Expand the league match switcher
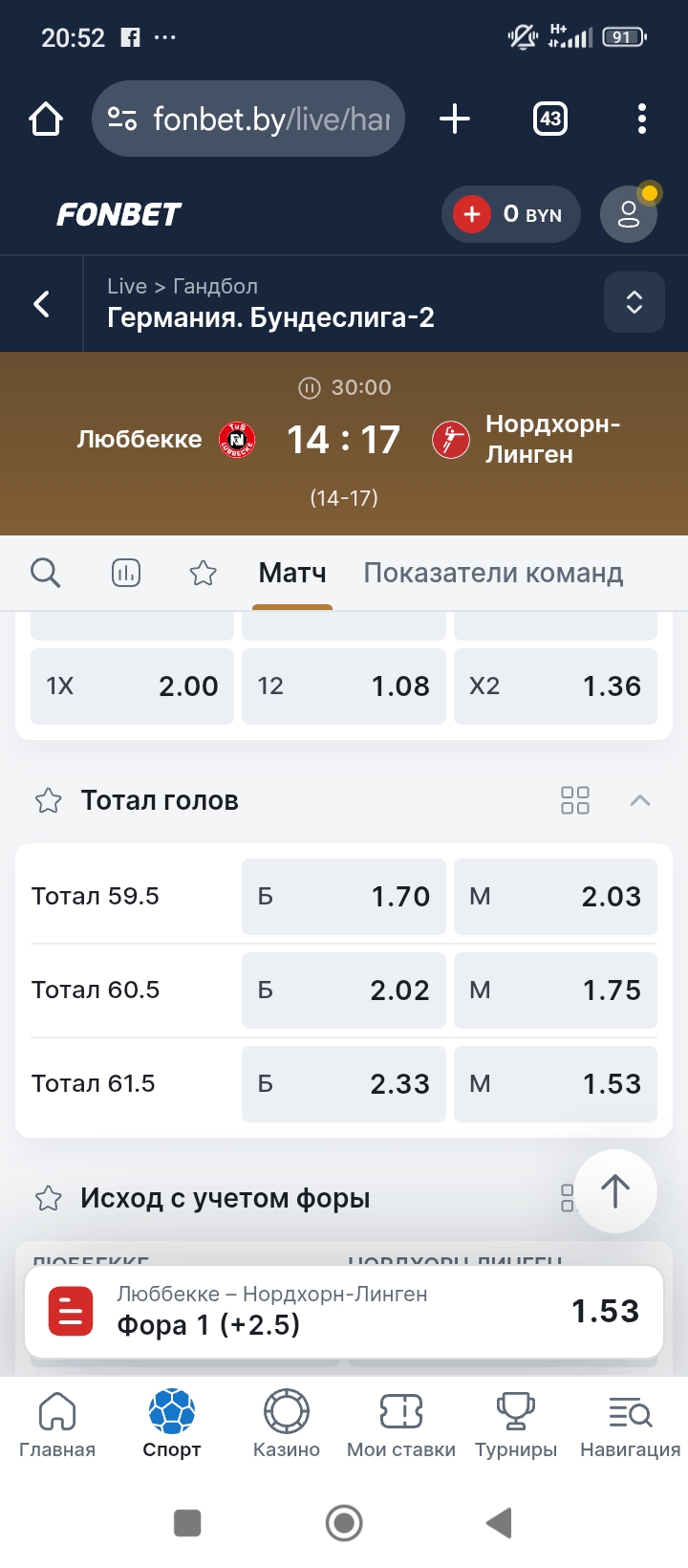Image resolution: width=688 pixels, height=1568 pixels. click(x=634, y=303)
